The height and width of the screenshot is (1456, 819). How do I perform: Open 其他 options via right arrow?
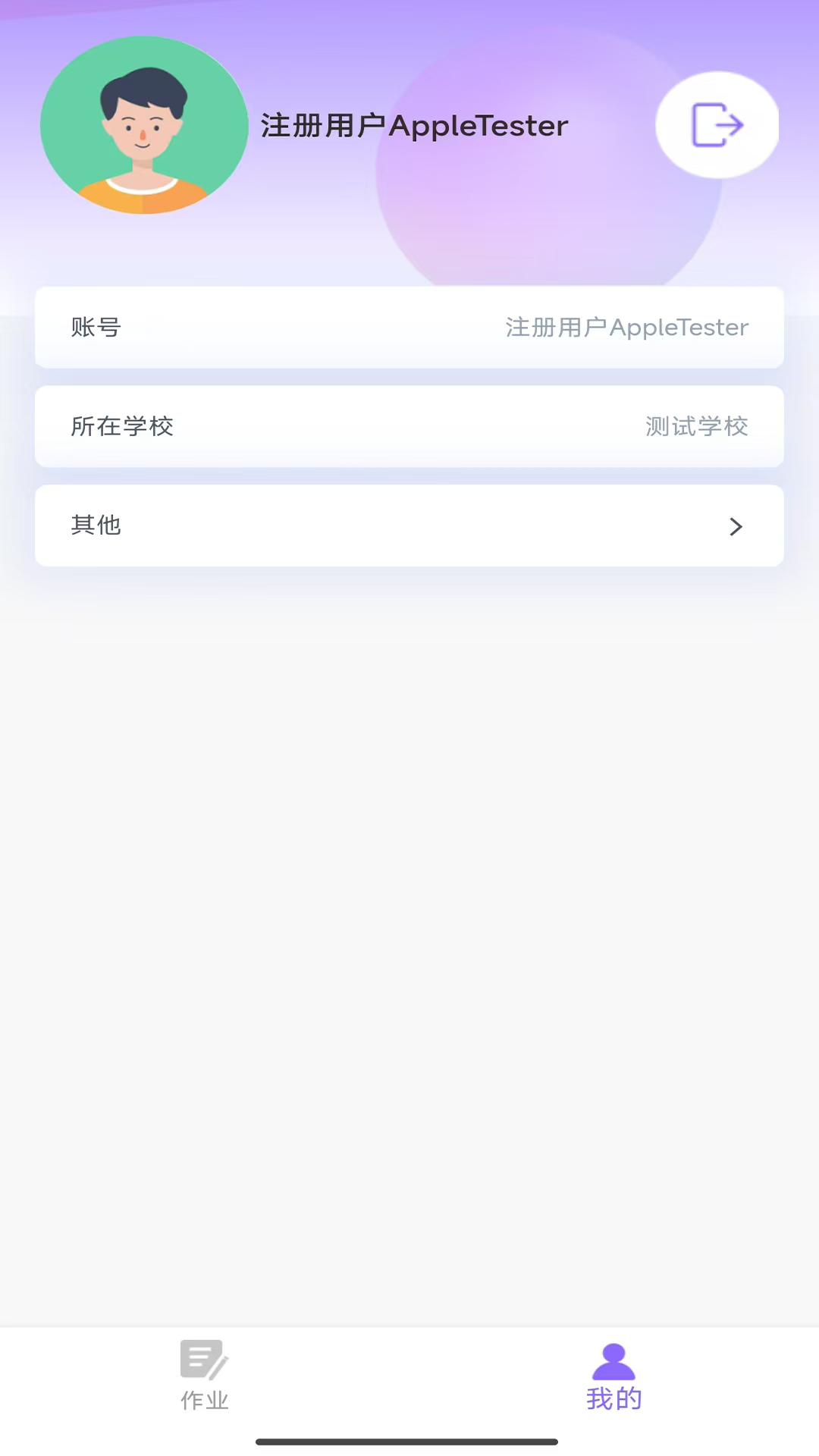735,526
